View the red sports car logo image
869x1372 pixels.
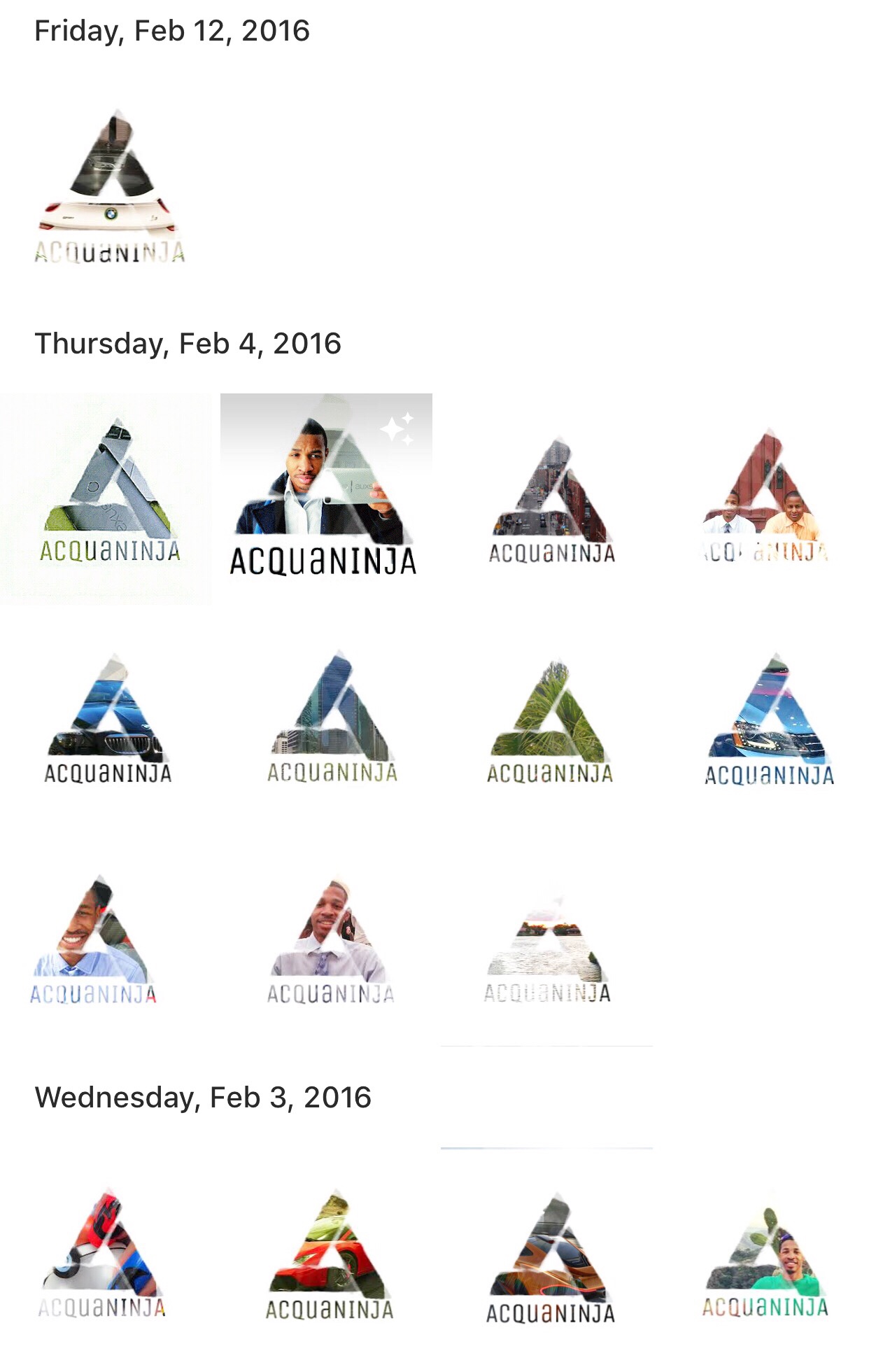(x=329, y=1253)
